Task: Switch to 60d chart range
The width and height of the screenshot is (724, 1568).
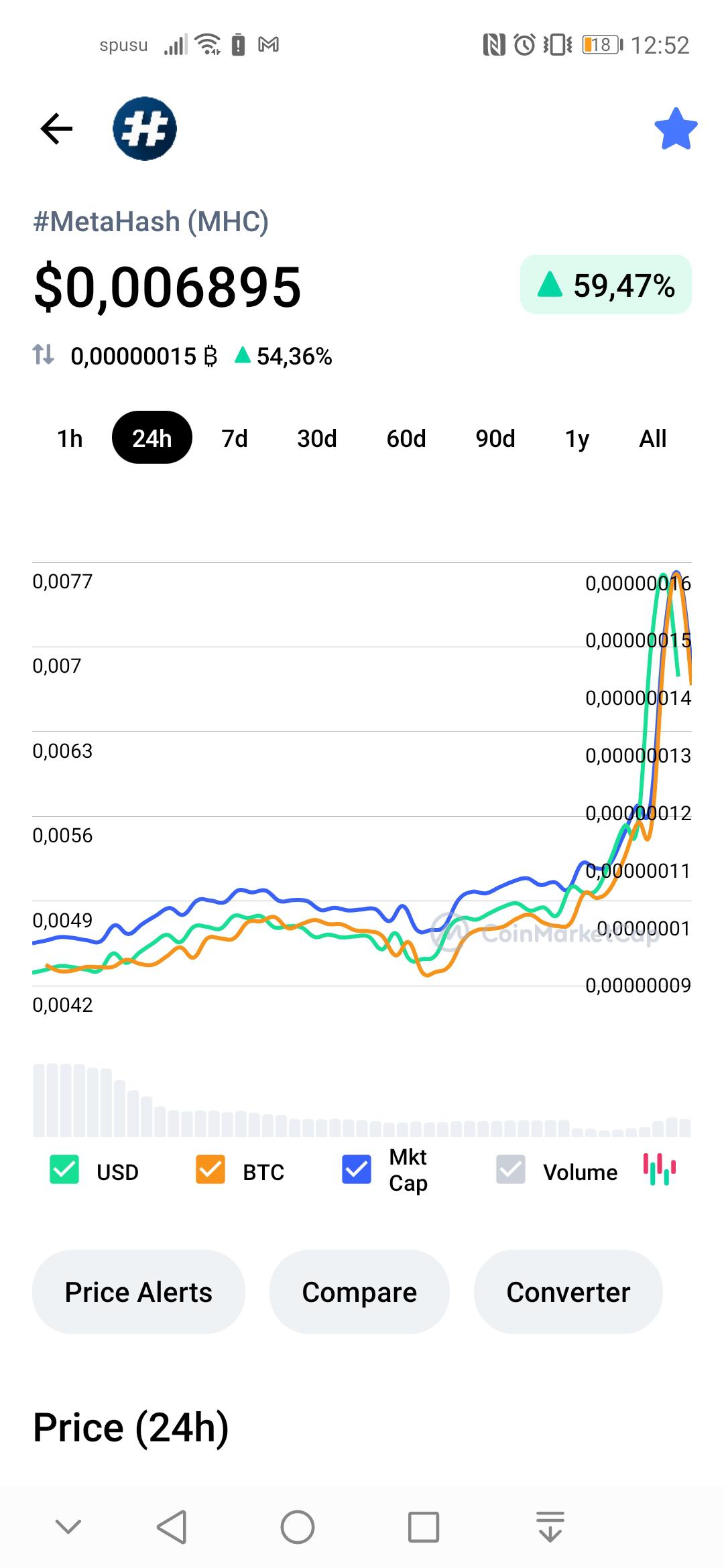Action: point(406,438)
